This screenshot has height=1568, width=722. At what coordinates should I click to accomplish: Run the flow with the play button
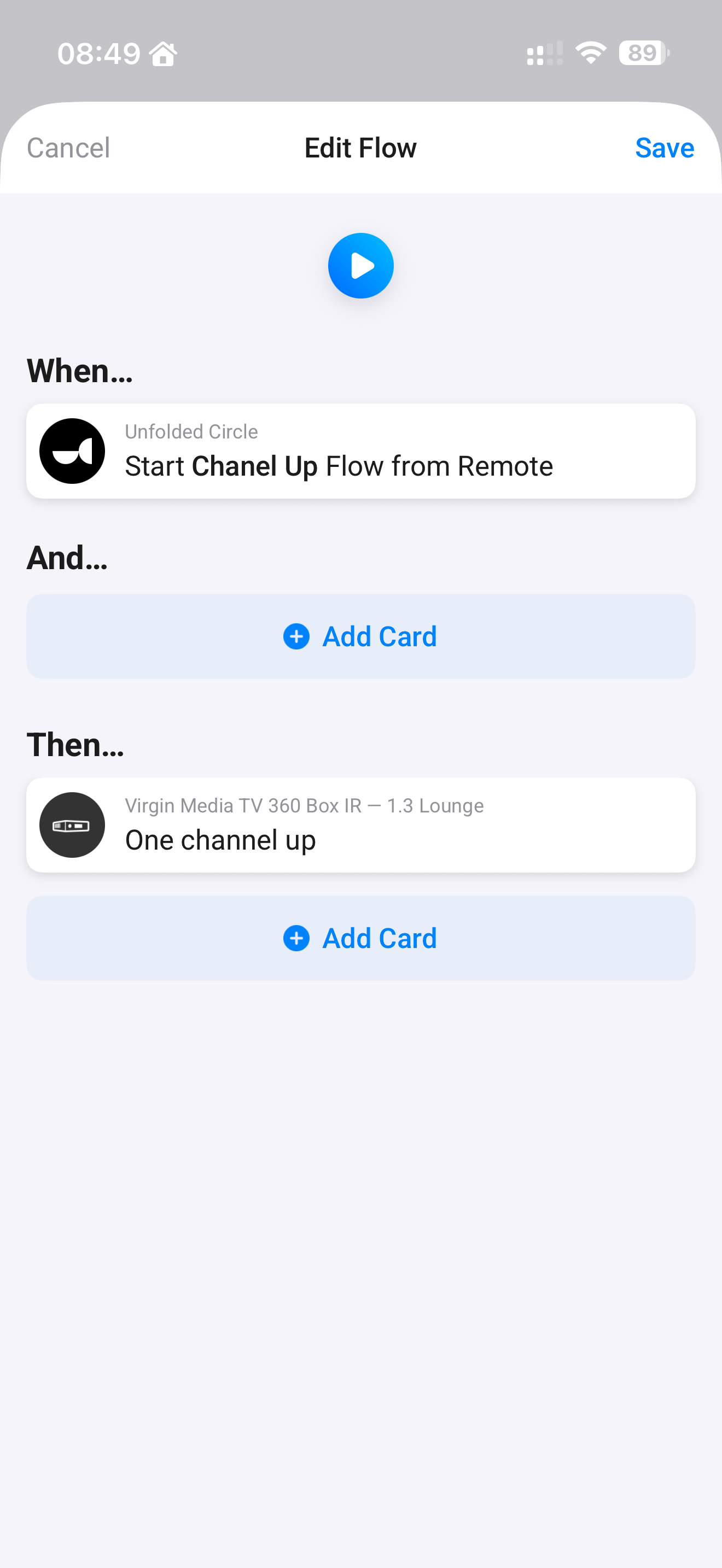pyautogui.click(x=361, y=266)
